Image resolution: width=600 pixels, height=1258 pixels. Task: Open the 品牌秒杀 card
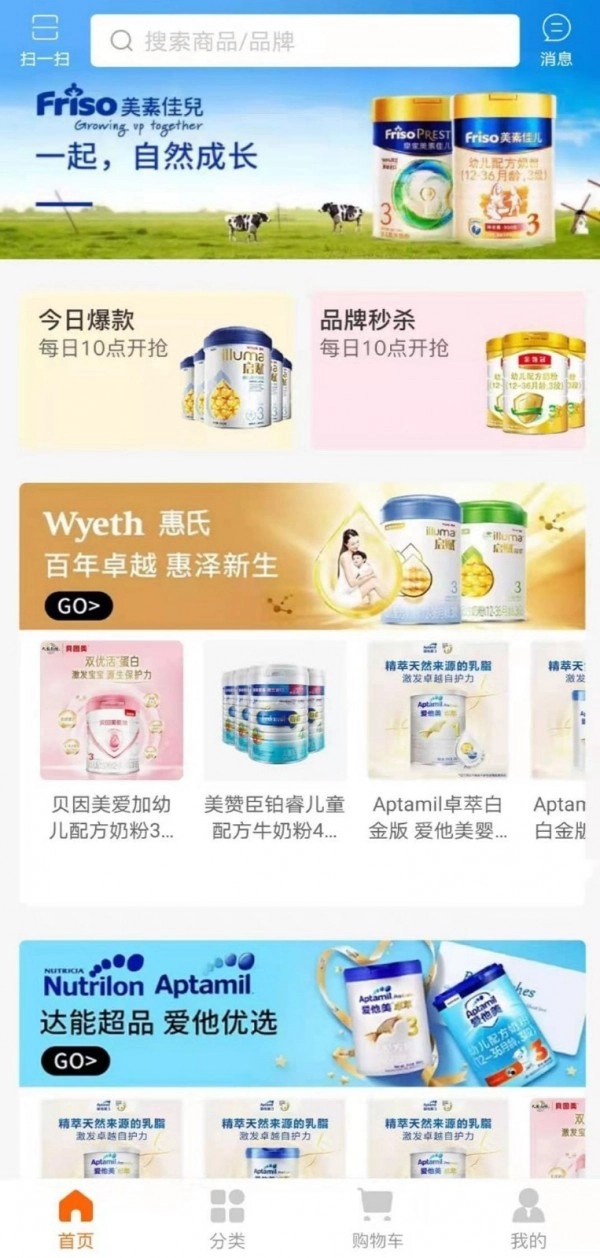(447, 370)
